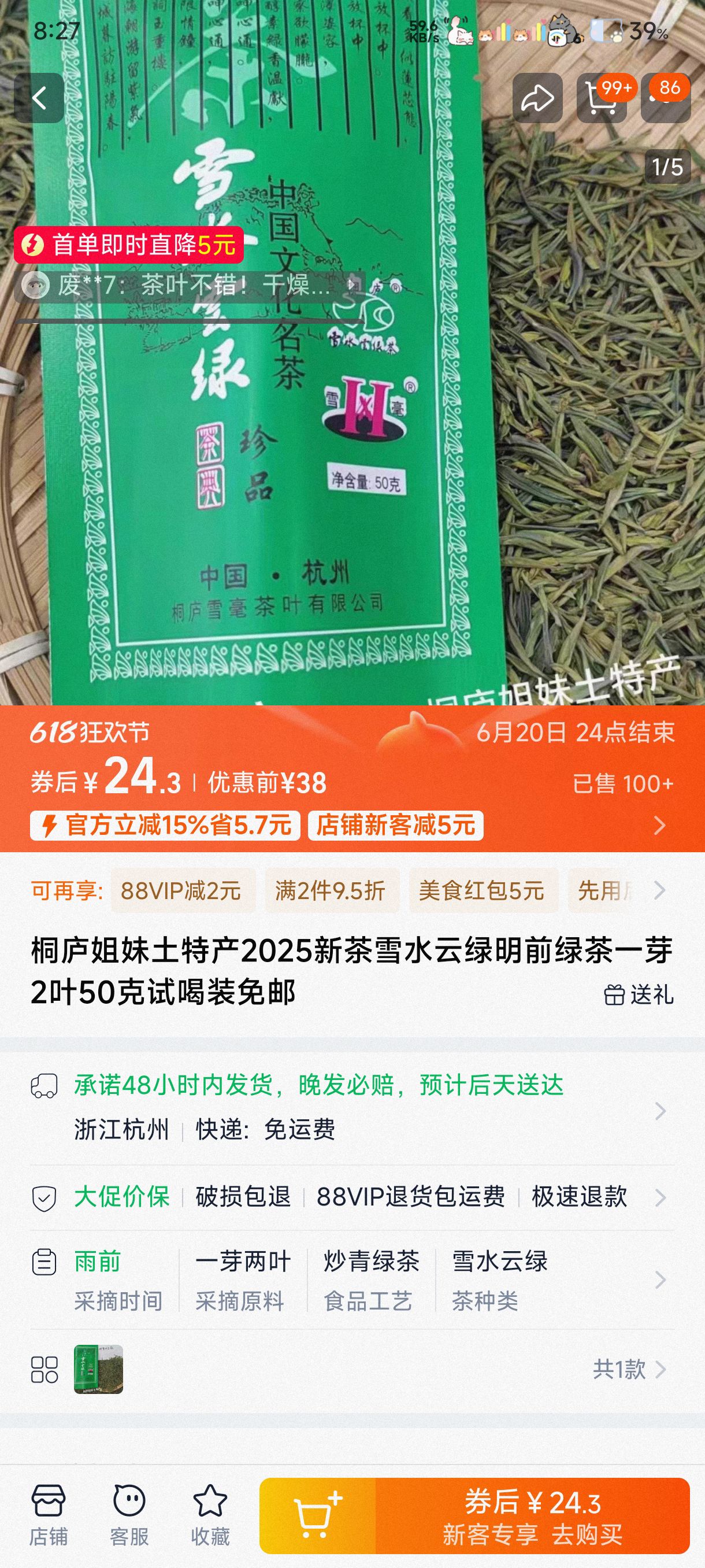
Task: Open the 首单即时直降5元 promotion
Action: (129, 245)
